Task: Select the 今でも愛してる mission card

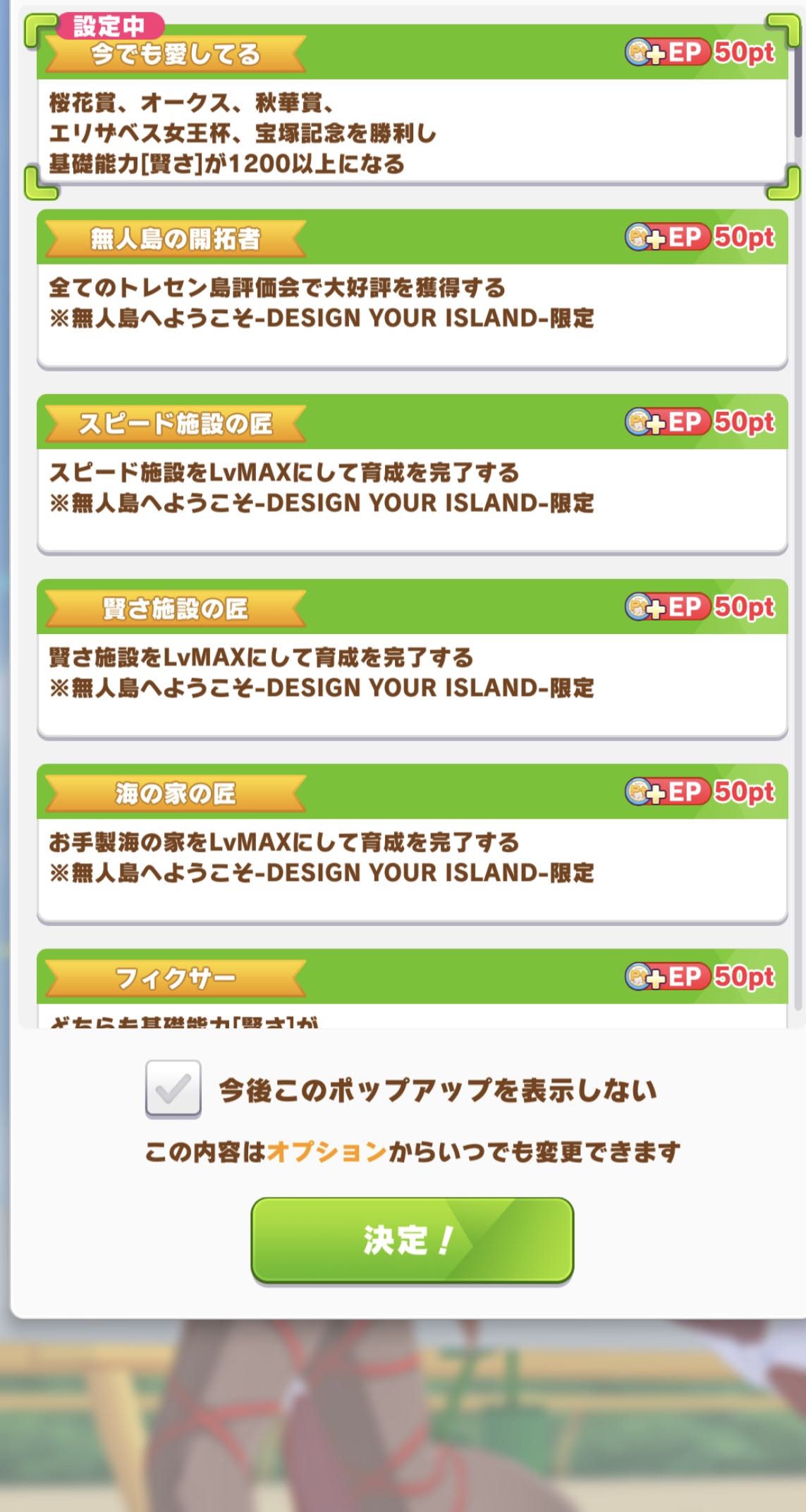Action: pos(412,105)
